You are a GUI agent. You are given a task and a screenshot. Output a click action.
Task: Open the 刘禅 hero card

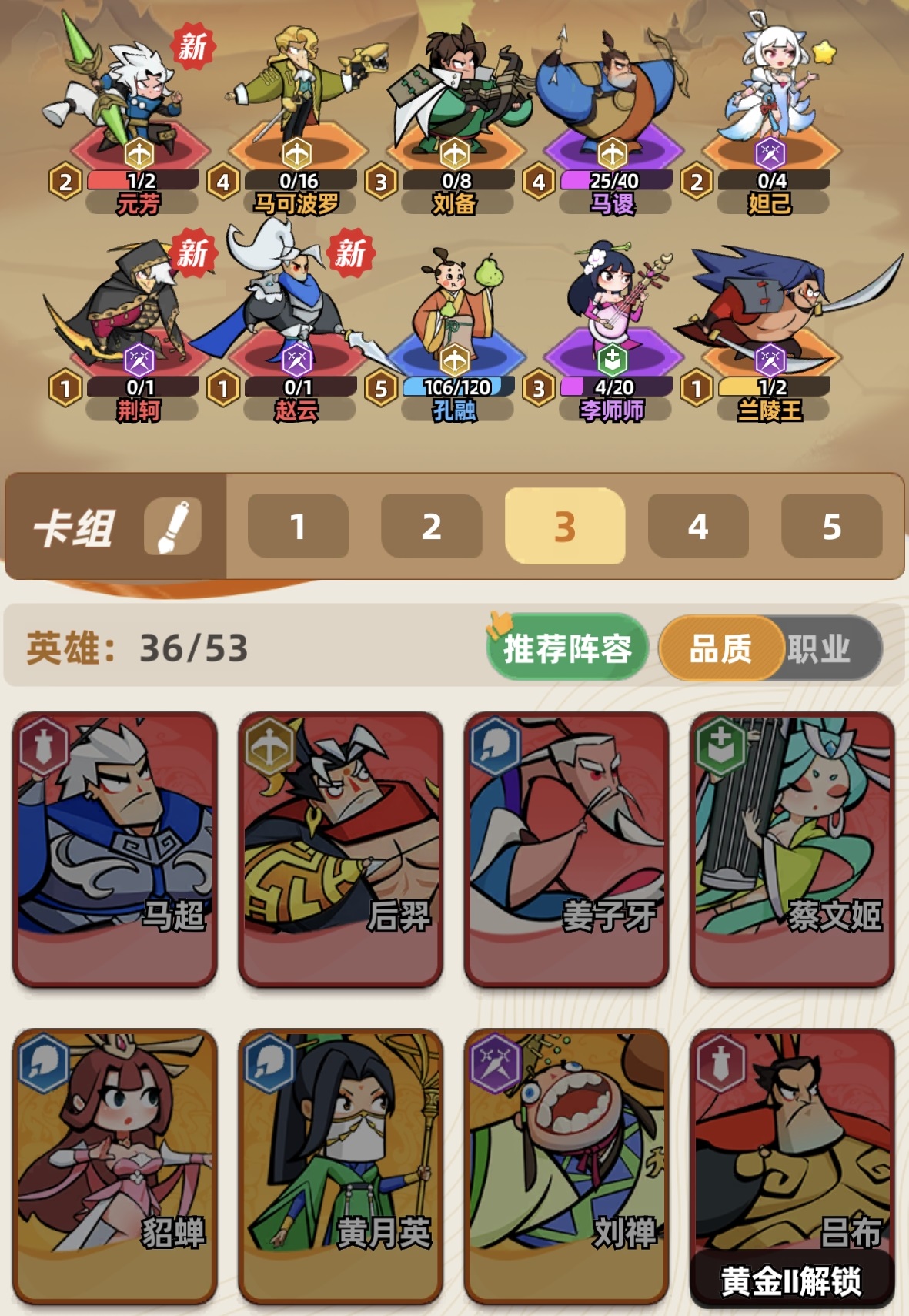[x=566, y=1164]
